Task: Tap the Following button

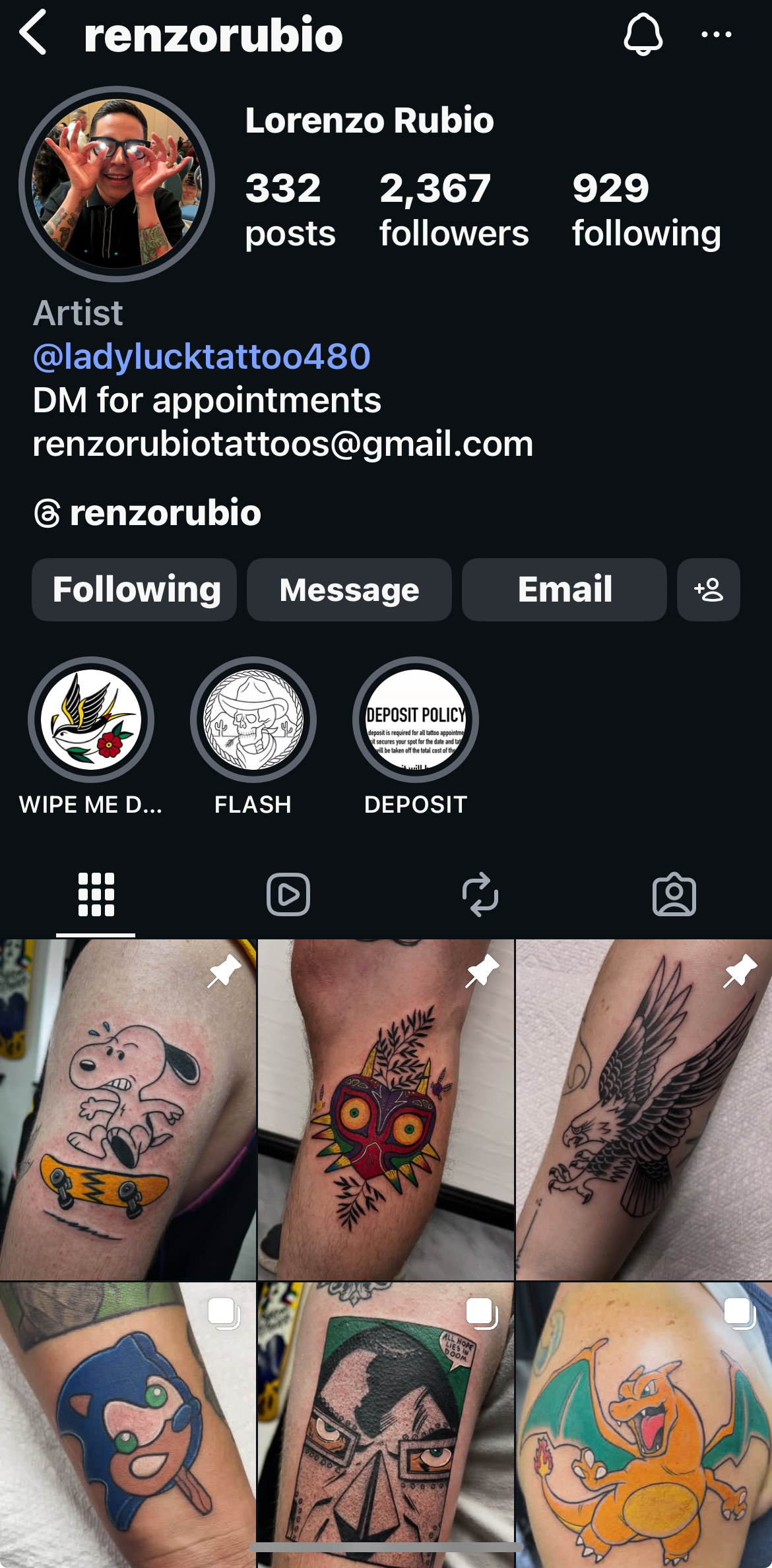Action: click(135, 590)
